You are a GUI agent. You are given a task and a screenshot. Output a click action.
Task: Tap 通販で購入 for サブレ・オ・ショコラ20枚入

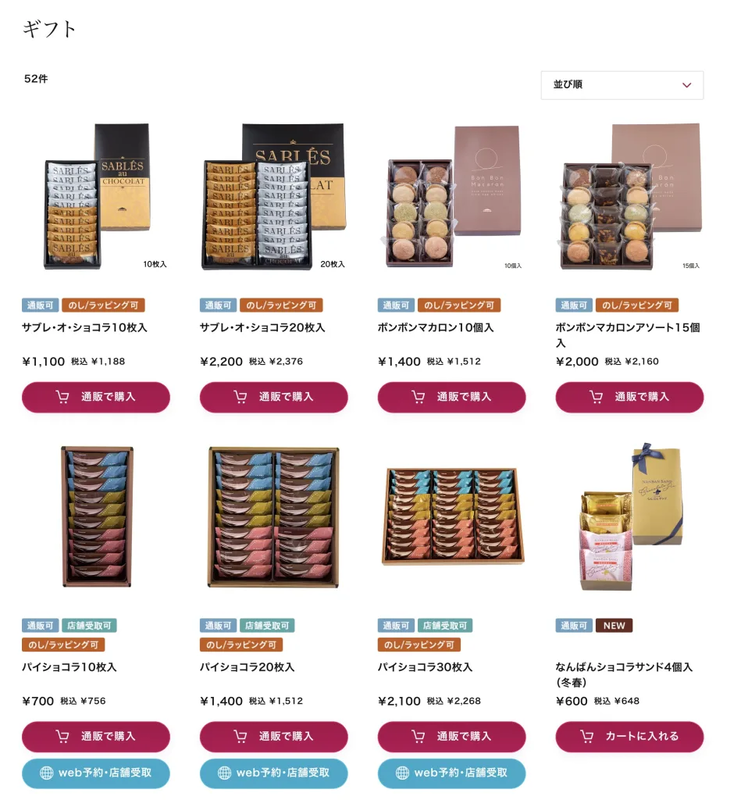pos(274,397)
